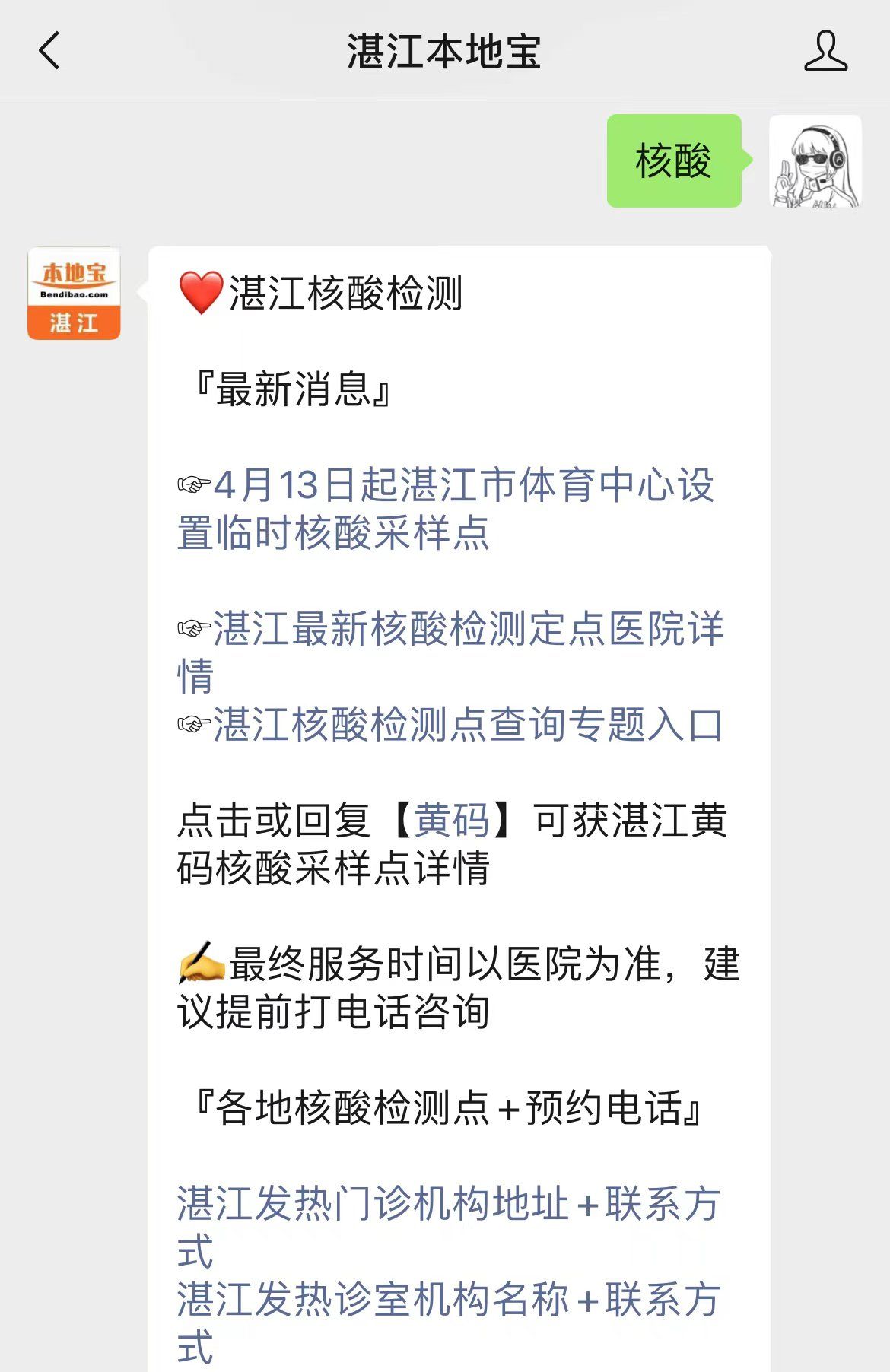This screenshot has height=1372, width=890.
Task: Open link about 4月13日 体育中心临时核酸采样点
Action: (x=447, y=508)
